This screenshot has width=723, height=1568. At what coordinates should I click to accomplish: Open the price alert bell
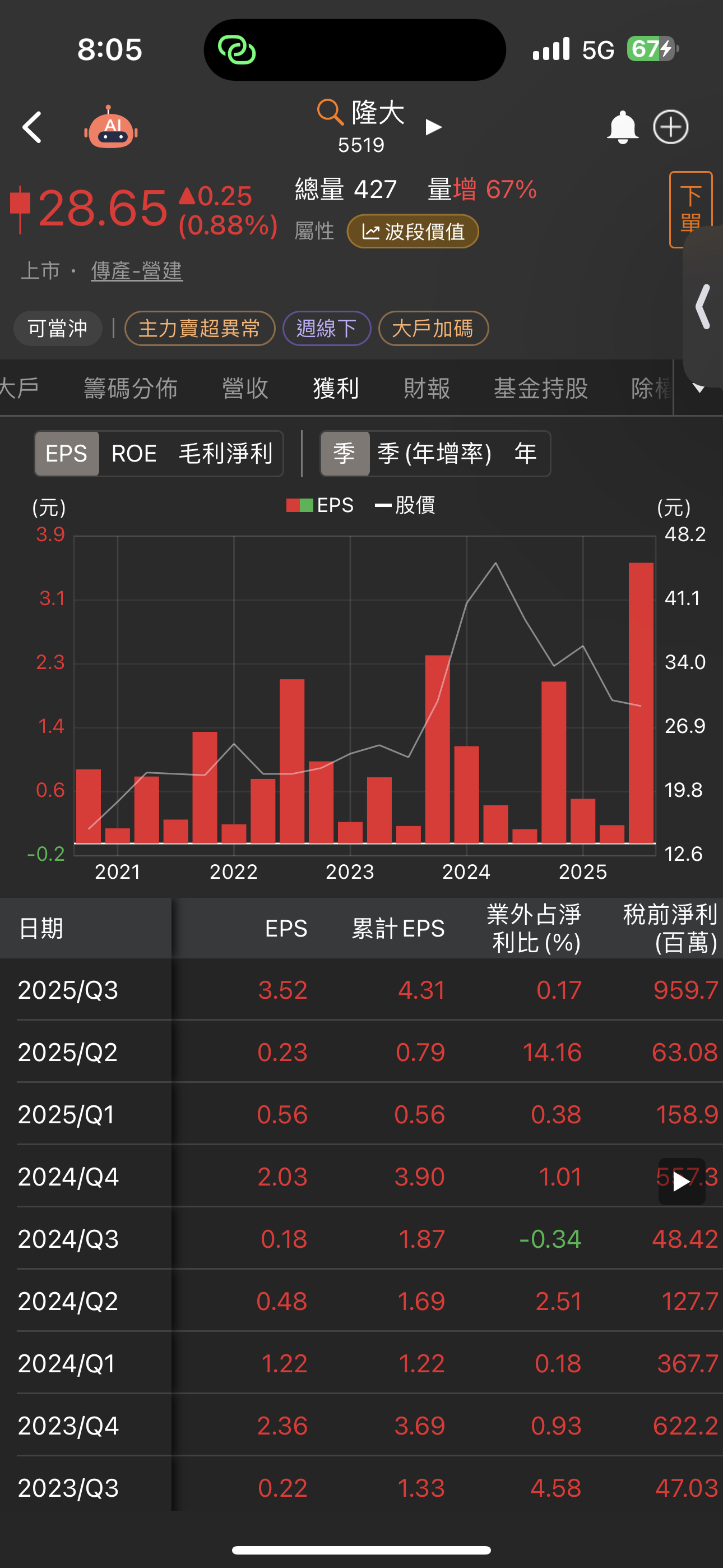(x=622, y=127)
